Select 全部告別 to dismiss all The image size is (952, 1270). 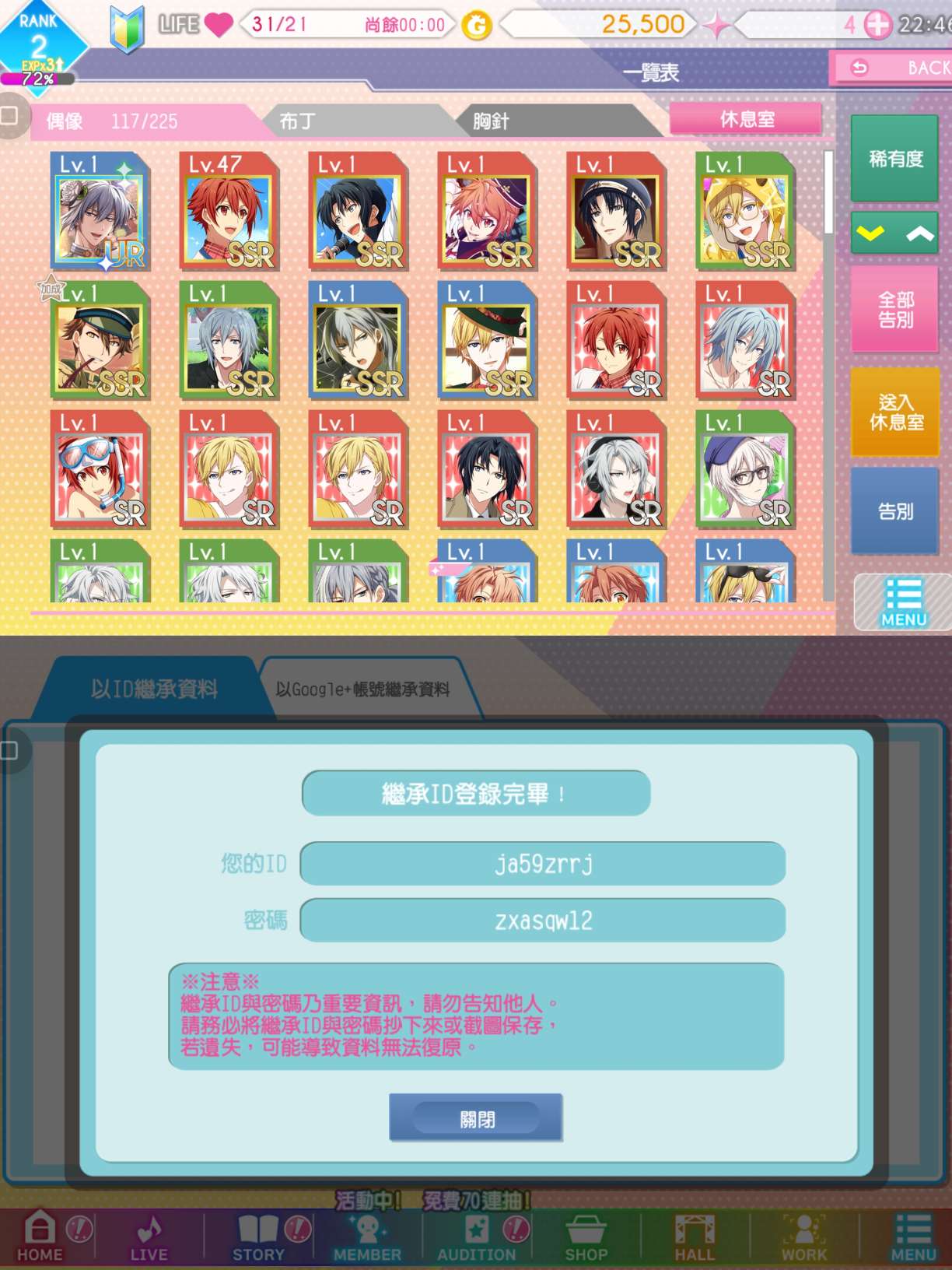(x=894, y=309)
